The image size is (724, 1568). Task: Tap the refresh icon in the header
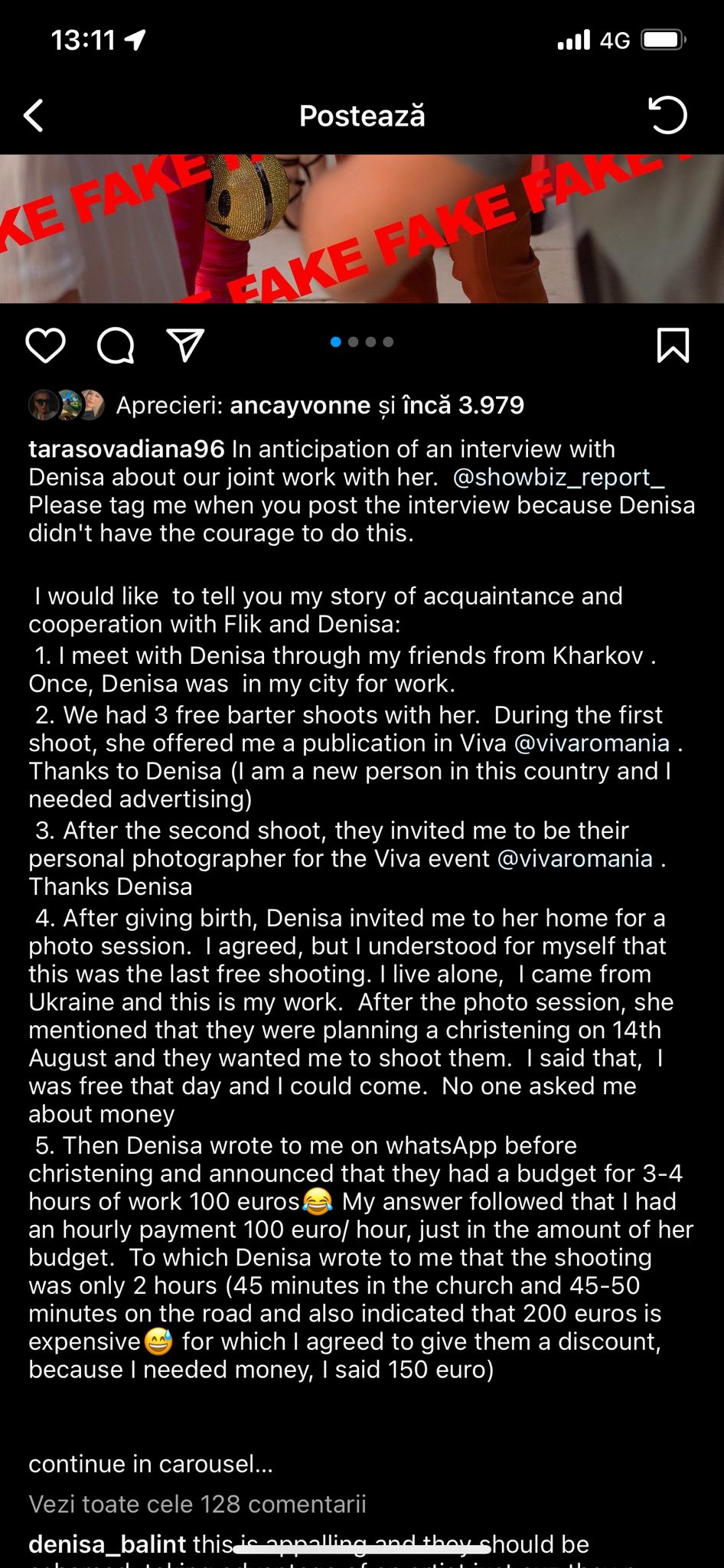click(667, 116)
